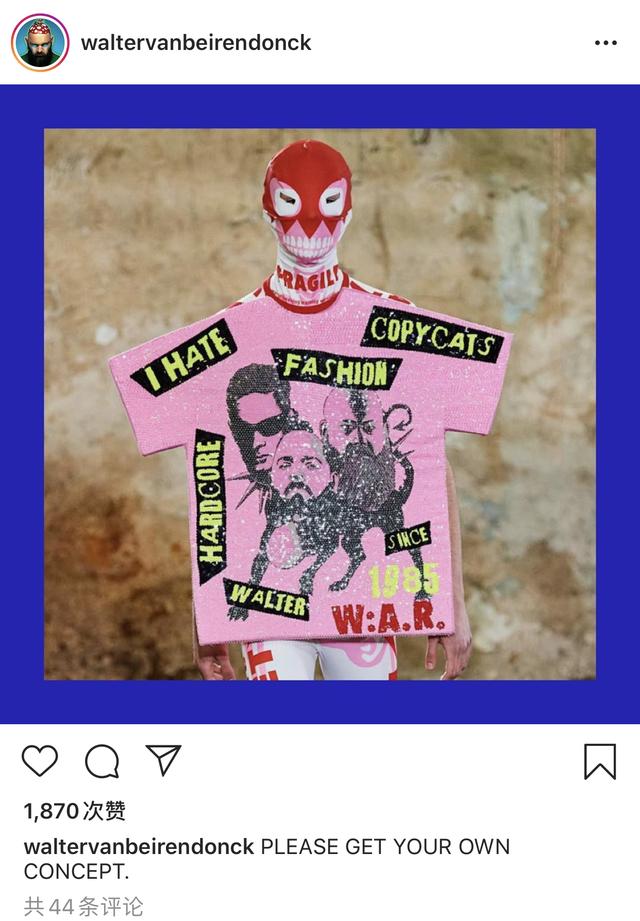Like this post with the heart
Viewport: 640px width, 921px height.
40,761
